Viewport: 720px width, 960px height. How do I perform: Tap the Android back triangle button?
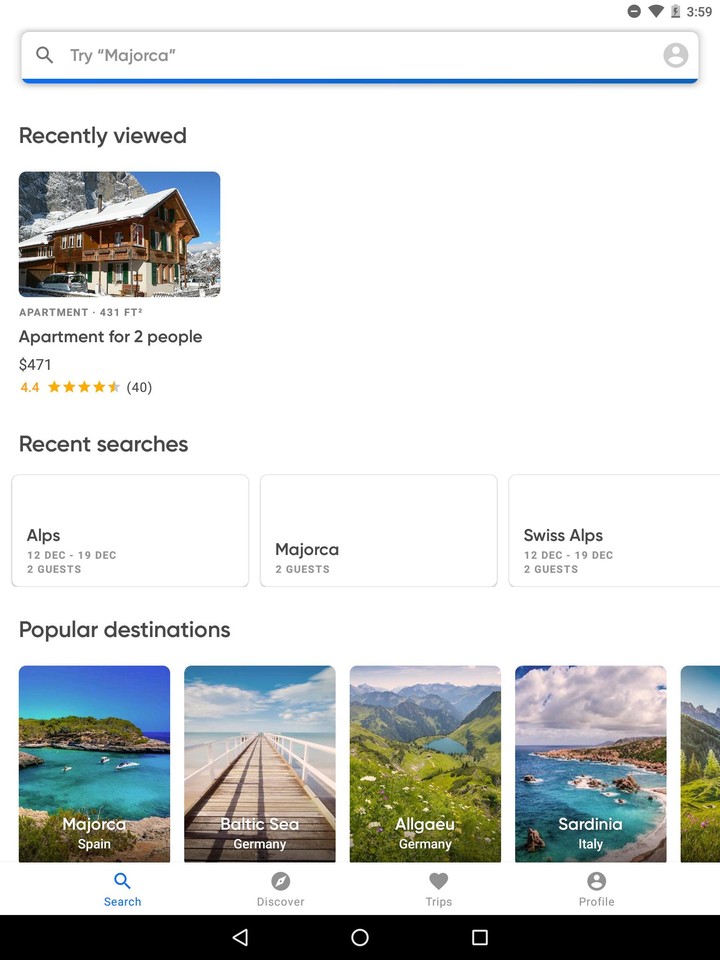point(240,937)
